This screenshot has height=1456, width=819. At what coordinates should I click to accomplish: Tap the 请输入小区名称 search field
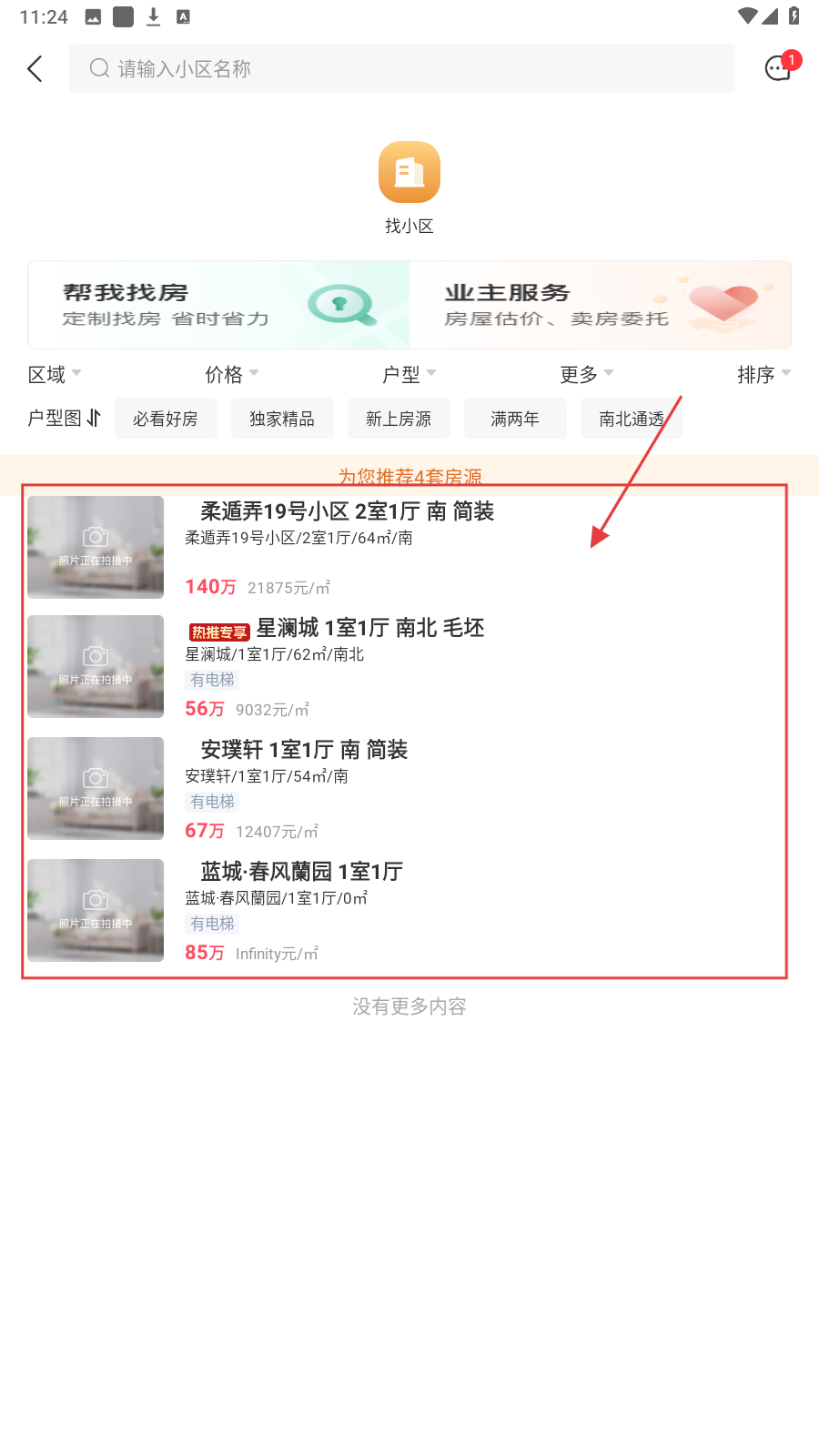[x=402, y=69]
